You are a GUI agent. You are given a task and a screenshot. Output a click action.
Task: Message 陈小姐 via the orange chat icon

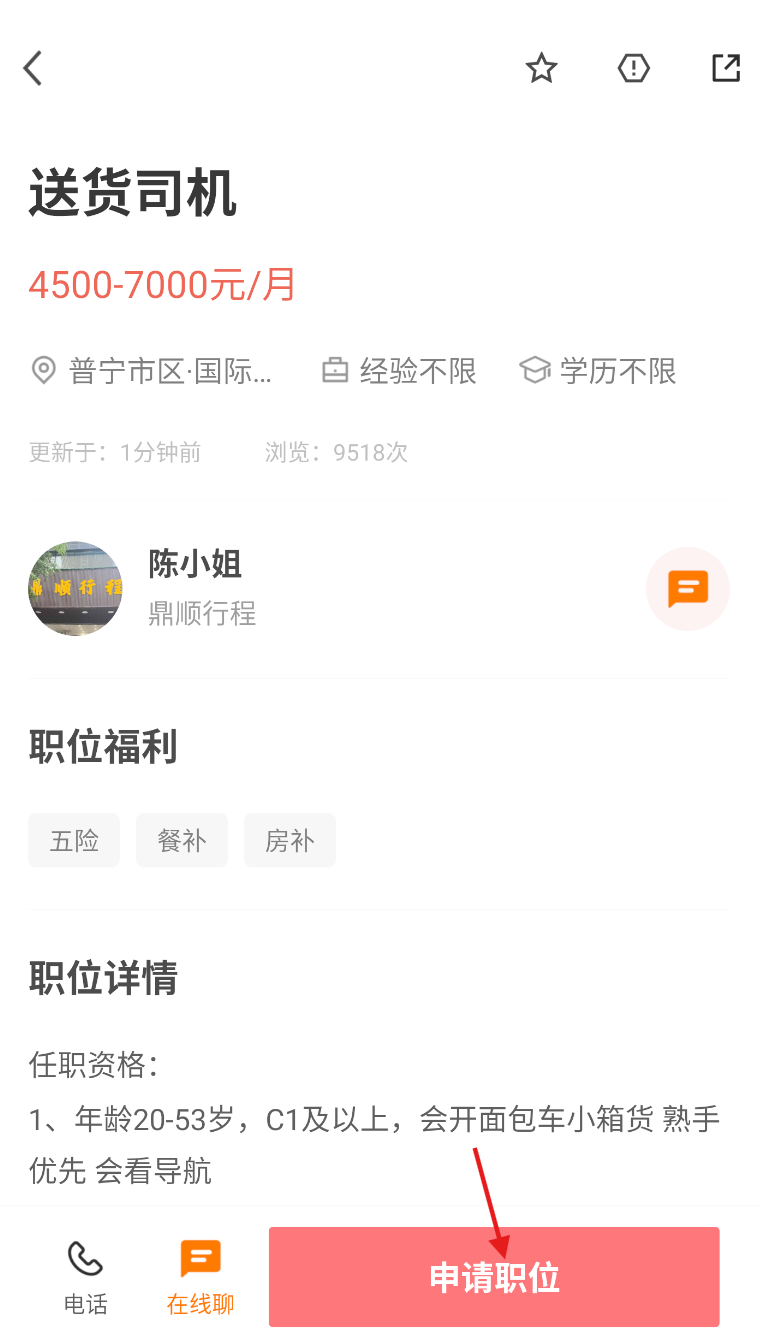pyautogui.click(x=687, y=589)
